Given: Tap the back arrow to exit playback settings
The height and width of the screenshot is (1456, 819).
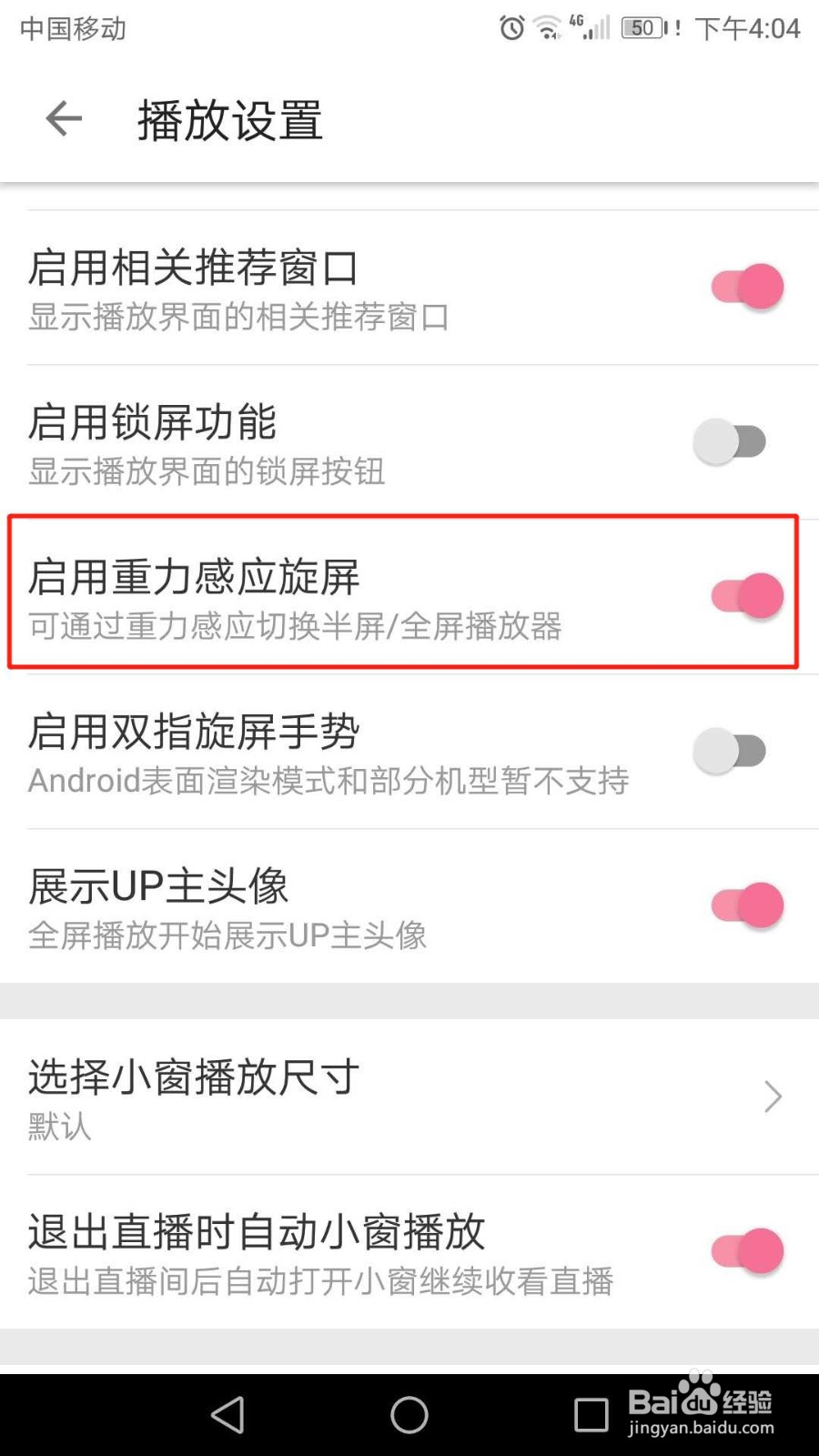Looking at the screenshot, I should 62,119.
